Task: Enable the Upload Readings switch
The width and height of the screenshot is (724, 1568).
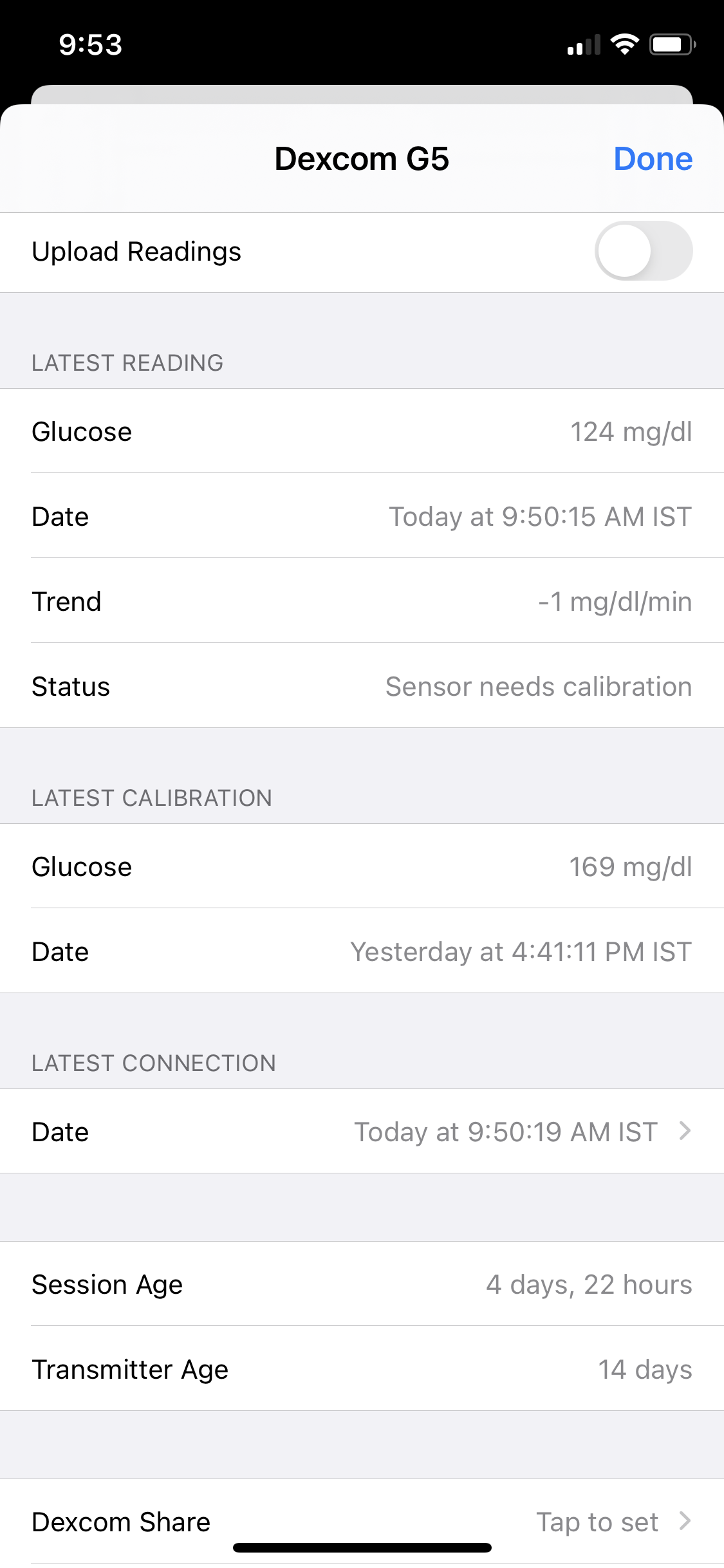Action: point(643,251)
